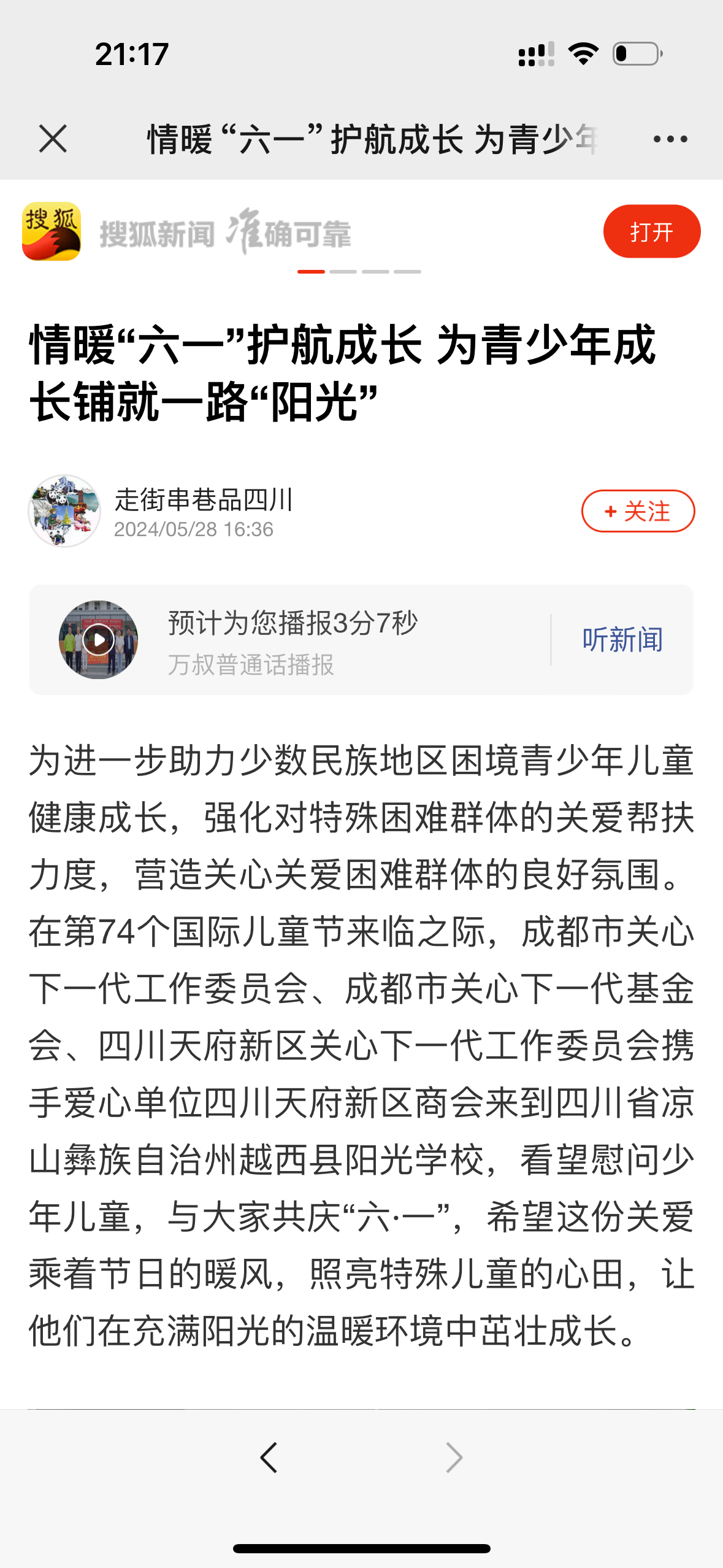Open author 走街串巷品四川 profile avatar

point(64,511)
